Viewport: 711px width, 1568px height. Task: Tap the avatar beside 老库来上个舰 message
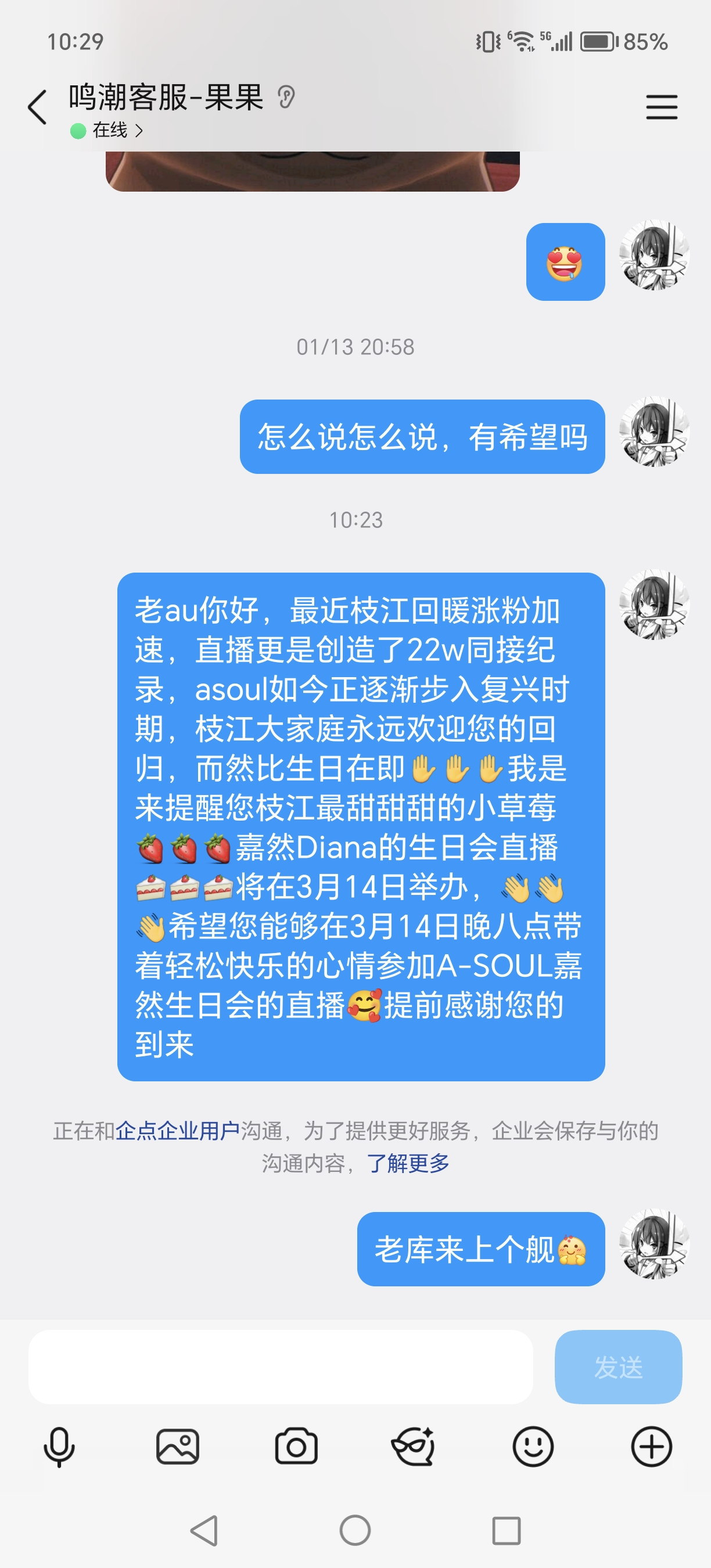pos(653,1244)
